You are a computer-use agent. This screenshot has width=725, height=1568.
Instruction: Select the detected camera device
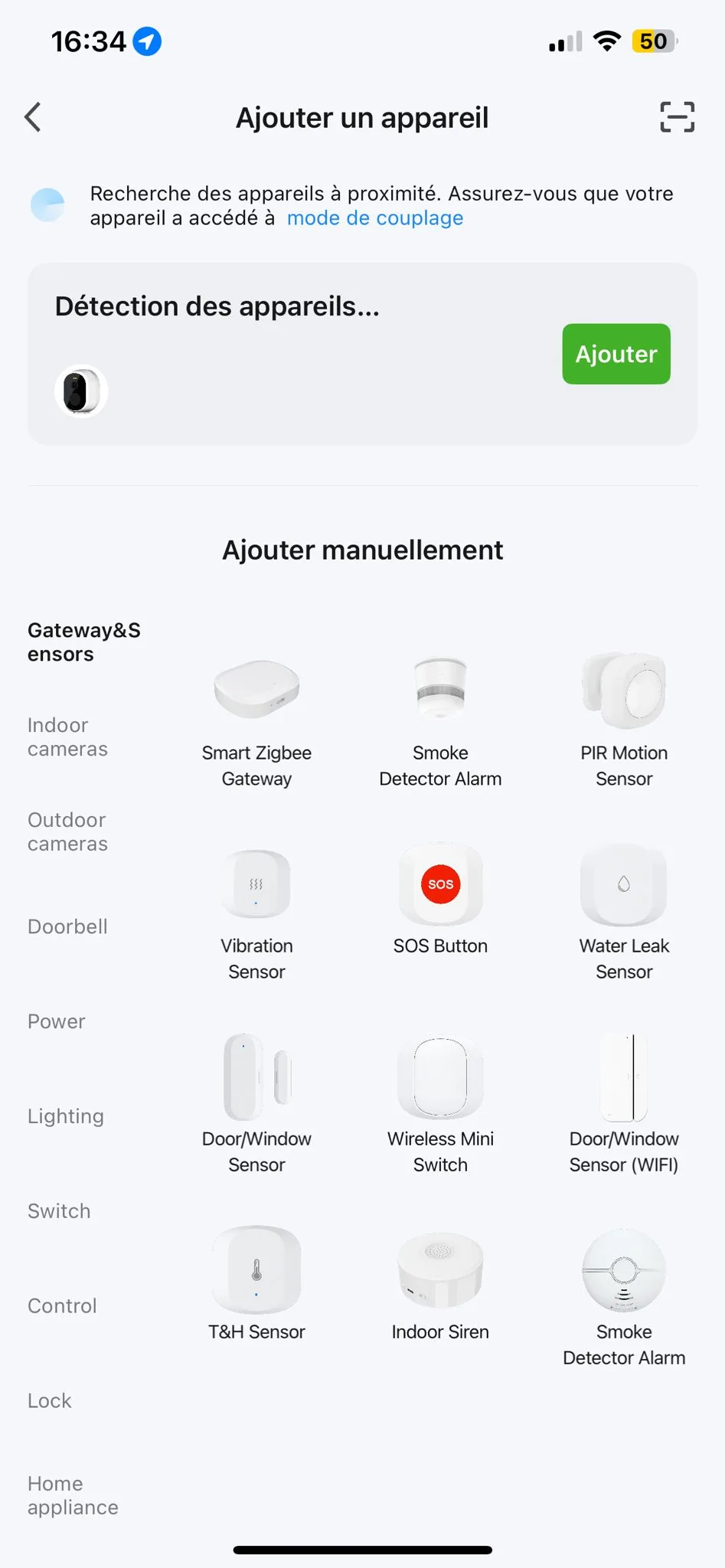pyautogui.click(x=81, y=391)
